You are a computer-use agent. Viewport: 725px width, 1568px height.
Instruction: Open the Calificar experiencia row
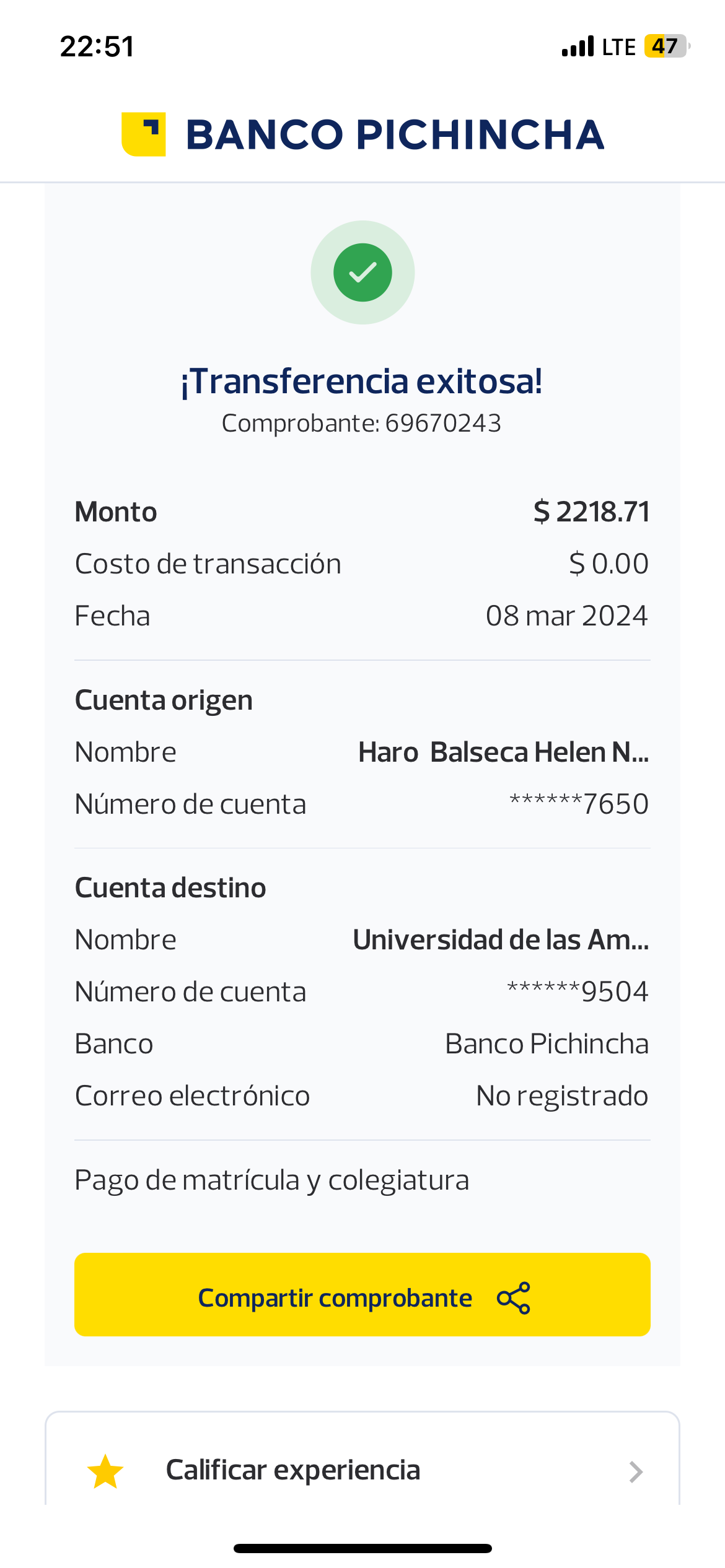point(362,1470)
